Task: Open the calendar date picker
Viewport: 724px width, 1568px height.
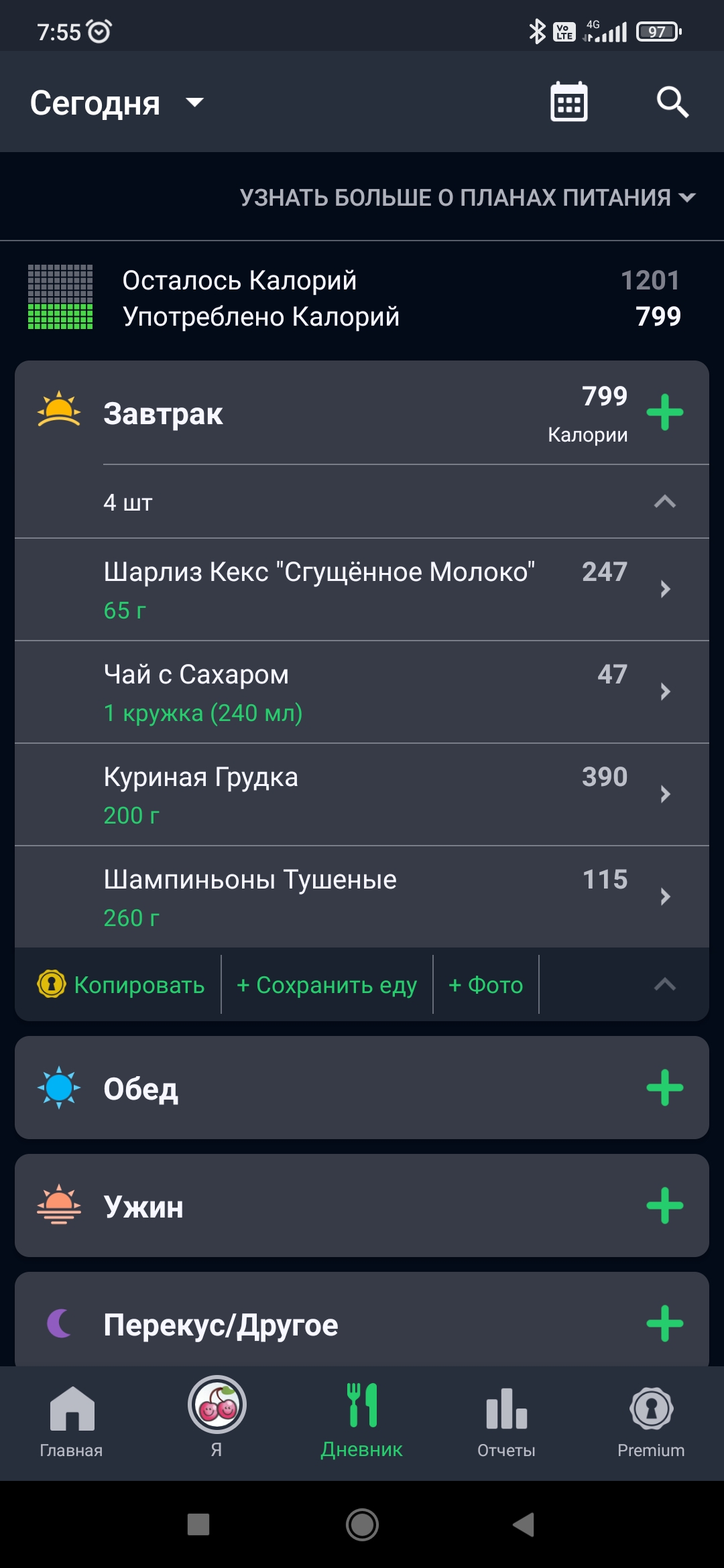Action: [569, 102]
